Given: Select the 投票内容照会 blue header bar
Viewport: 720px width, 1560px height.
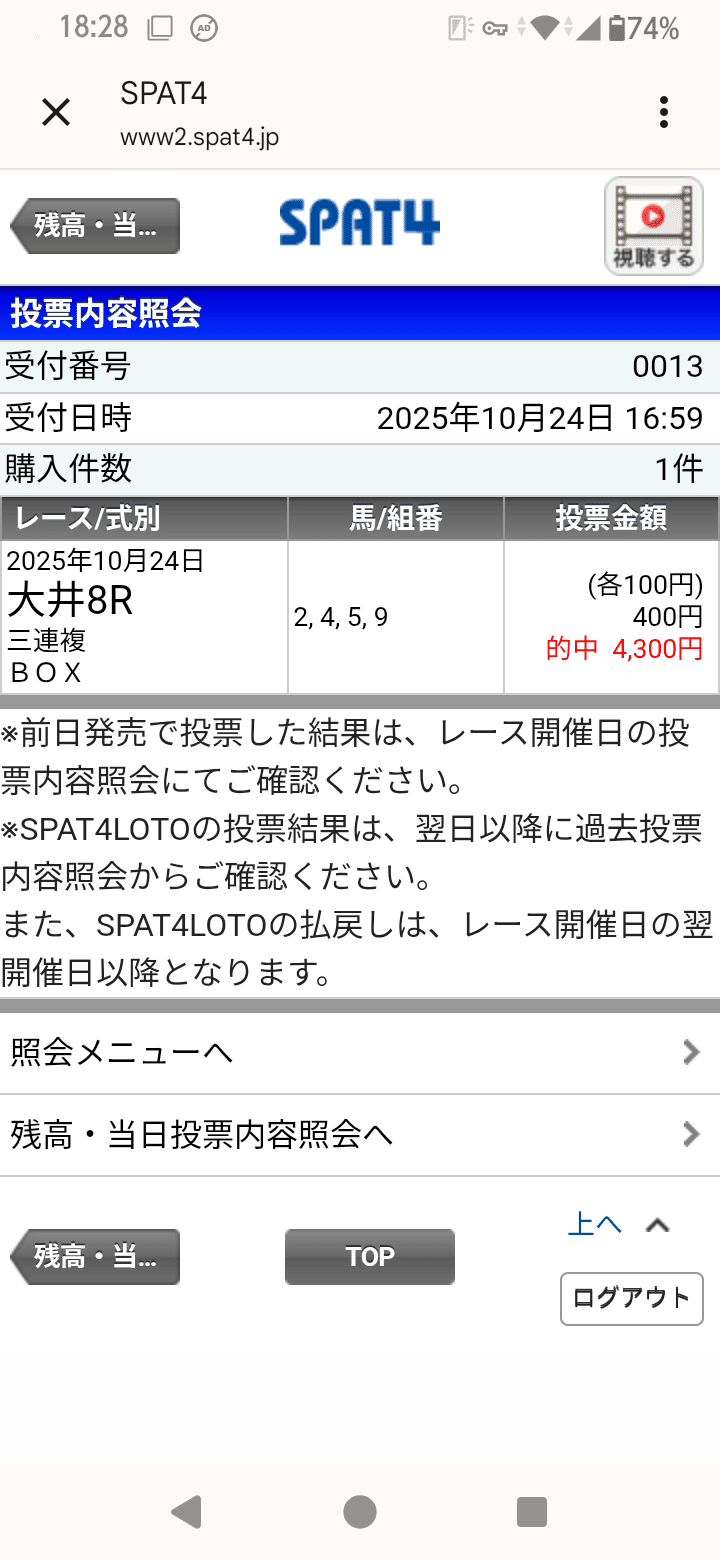Looking at the screenshot, I should pyautogui.click(x=360, y=313).
